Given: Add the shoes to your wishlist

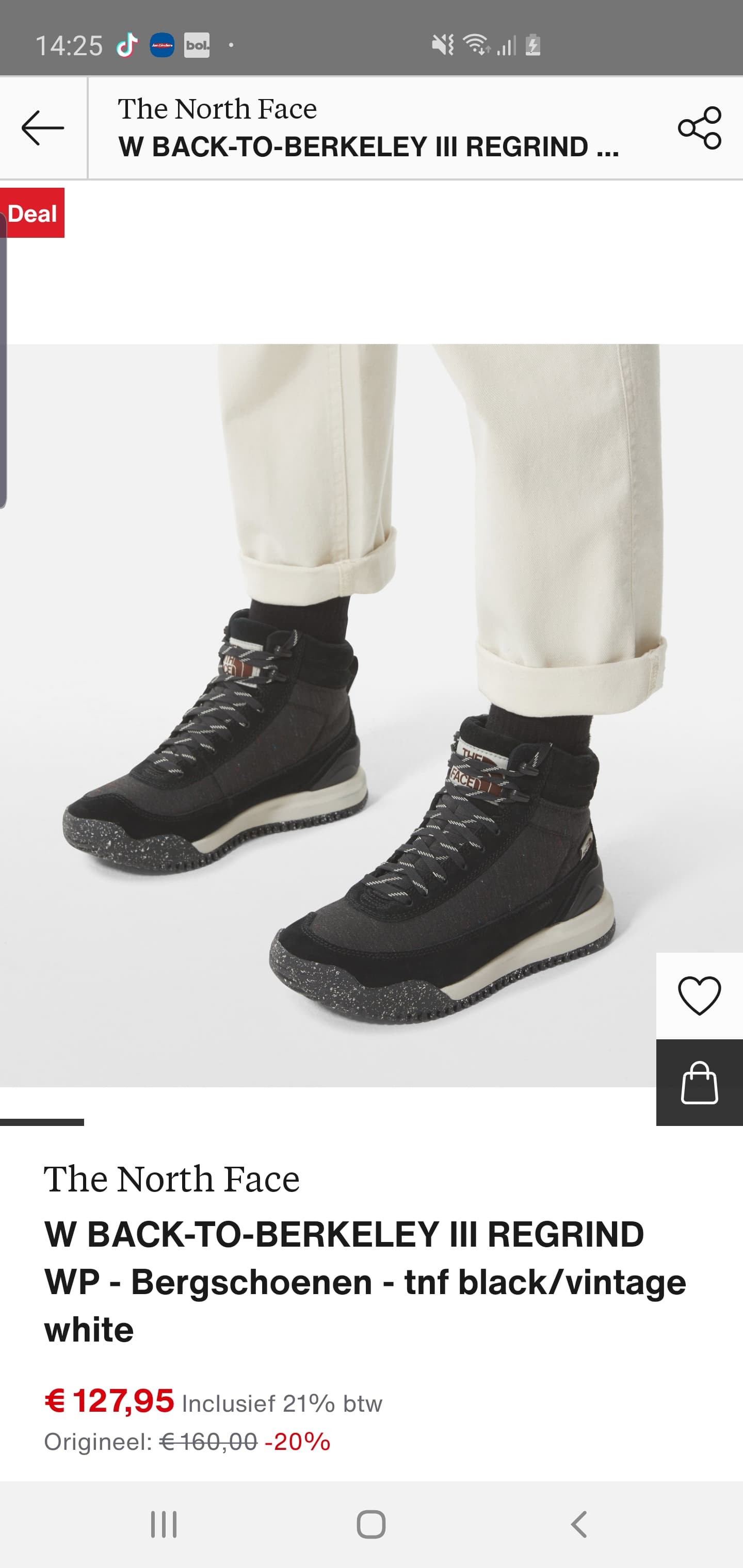Looking at the screenshot, I should pos(699,996).
